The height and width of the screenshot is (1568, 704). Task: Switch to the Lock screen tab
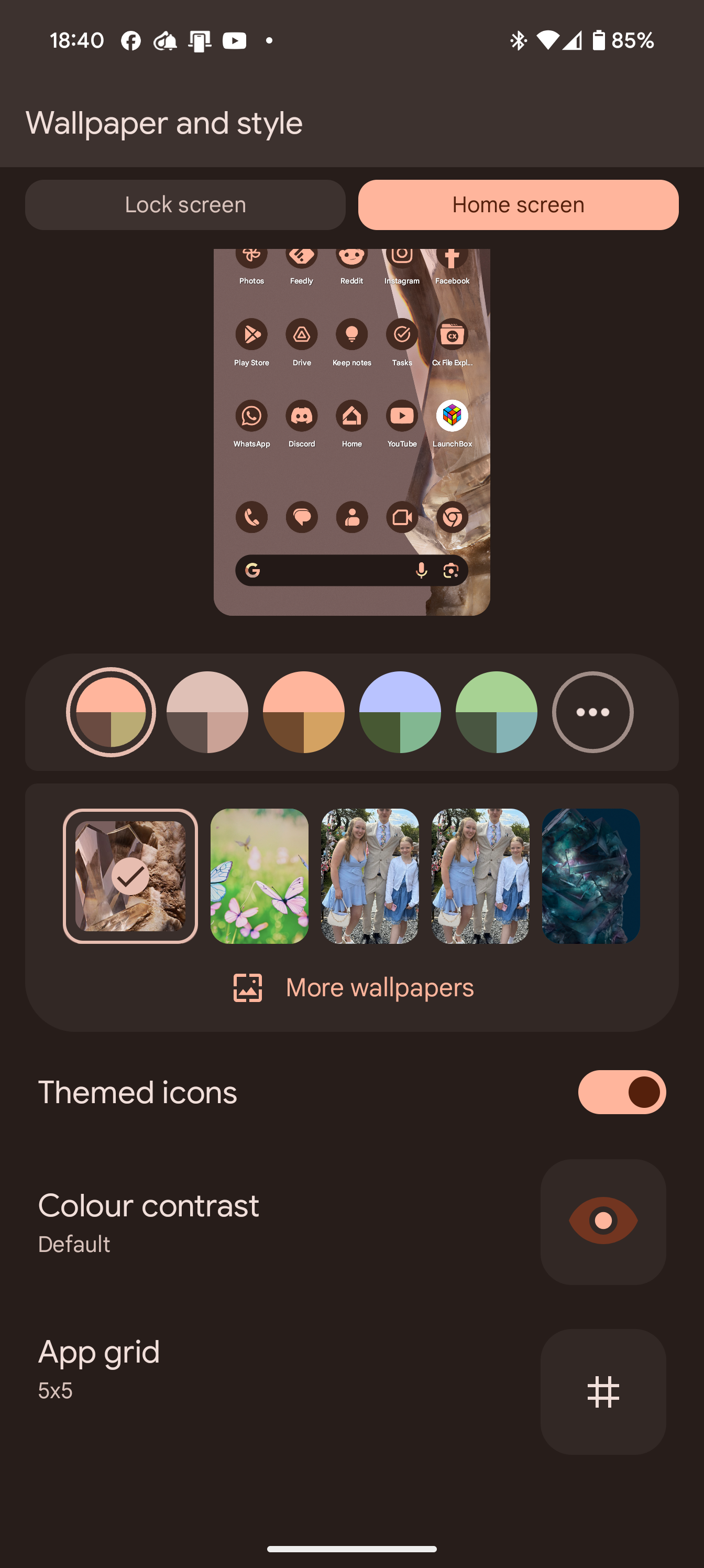[185, 204]
